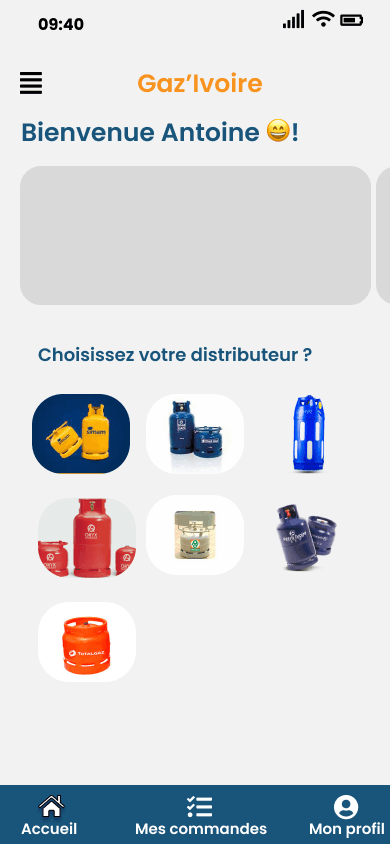Image resolution: width=390 pixels, height=844 pixels.
Task: Choose the dark blue cylinders distributor tile
Action: point(195,434)
